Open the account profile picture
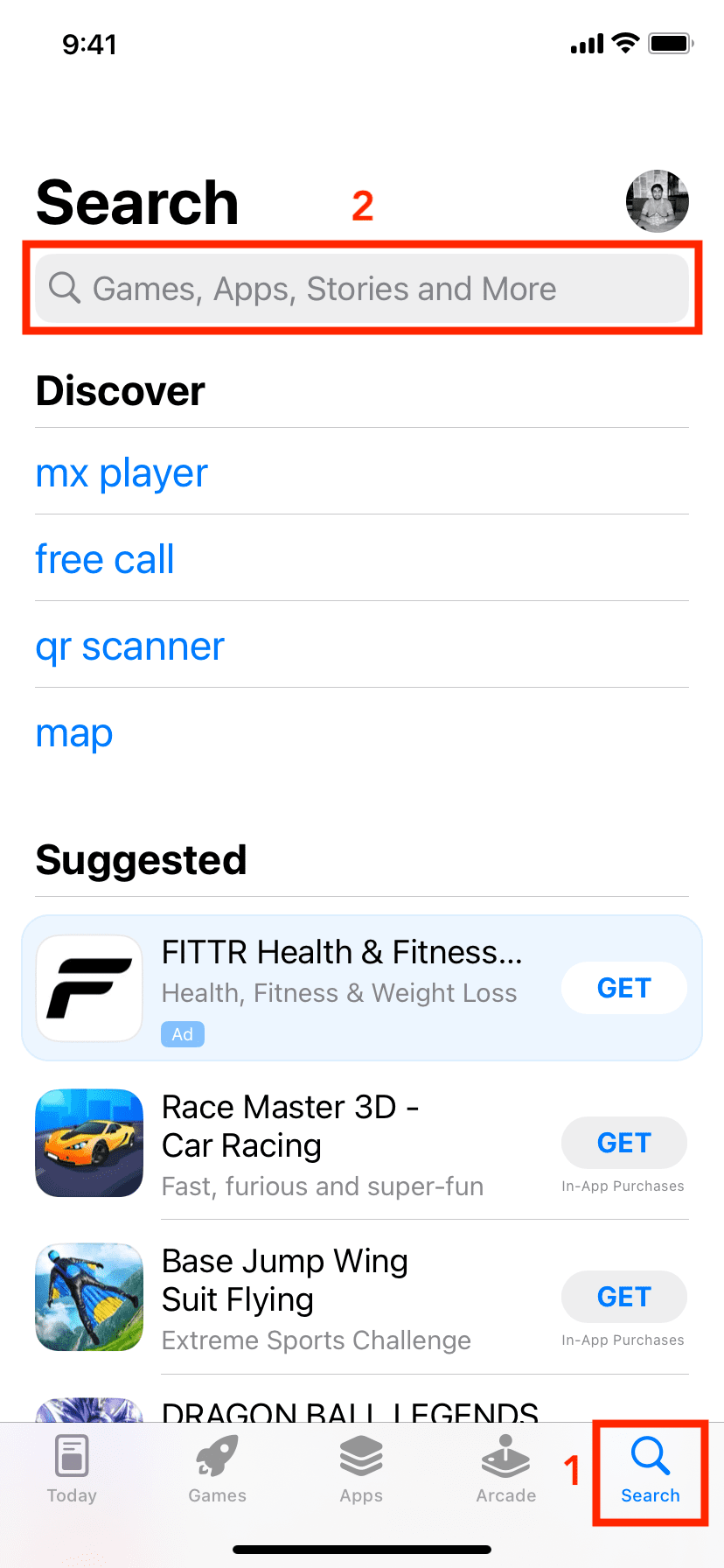 point(657,201)
